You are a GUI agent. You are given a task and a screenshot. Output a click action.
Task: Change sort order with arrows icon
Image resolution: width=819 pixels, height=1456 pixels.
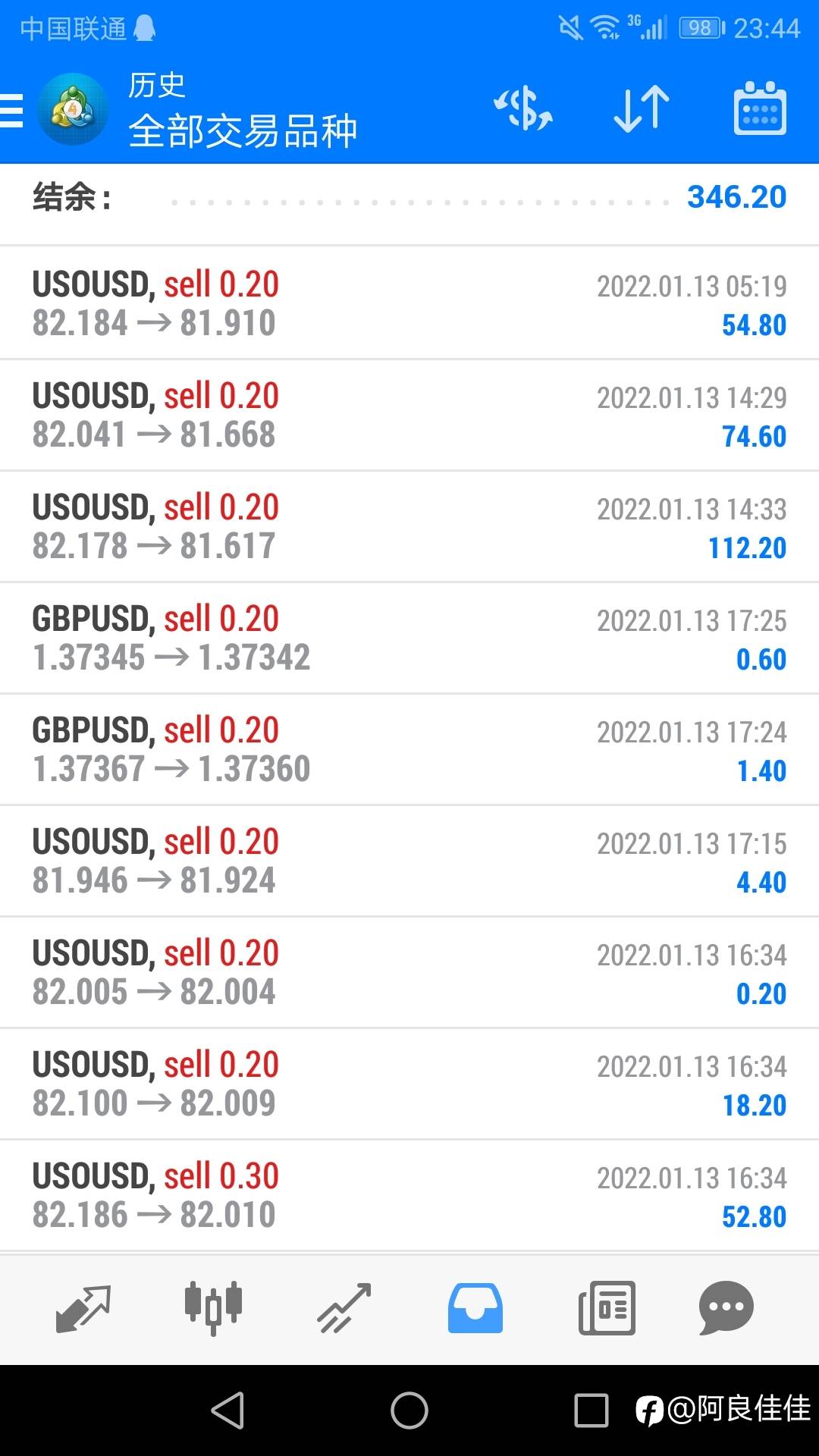point(642,109)
